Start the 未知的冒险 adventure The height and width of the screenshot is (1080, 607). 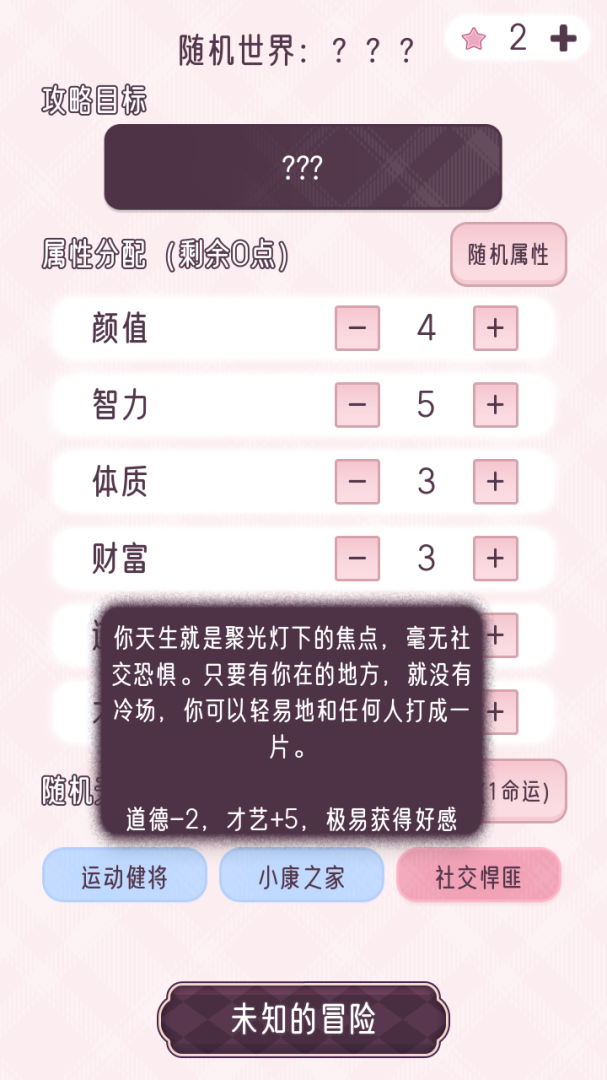(303, 1020)
